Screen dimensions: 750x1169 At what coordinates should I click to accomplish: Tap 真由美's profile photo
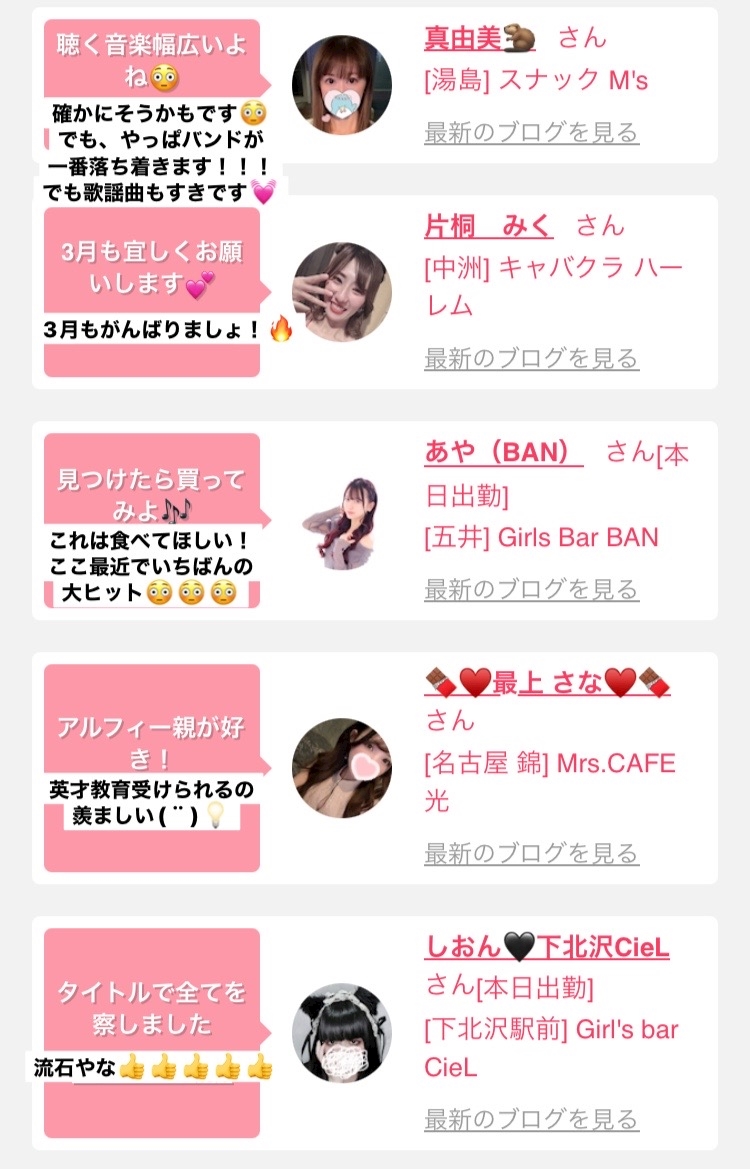pyautogui.click(x=342, y=84)
